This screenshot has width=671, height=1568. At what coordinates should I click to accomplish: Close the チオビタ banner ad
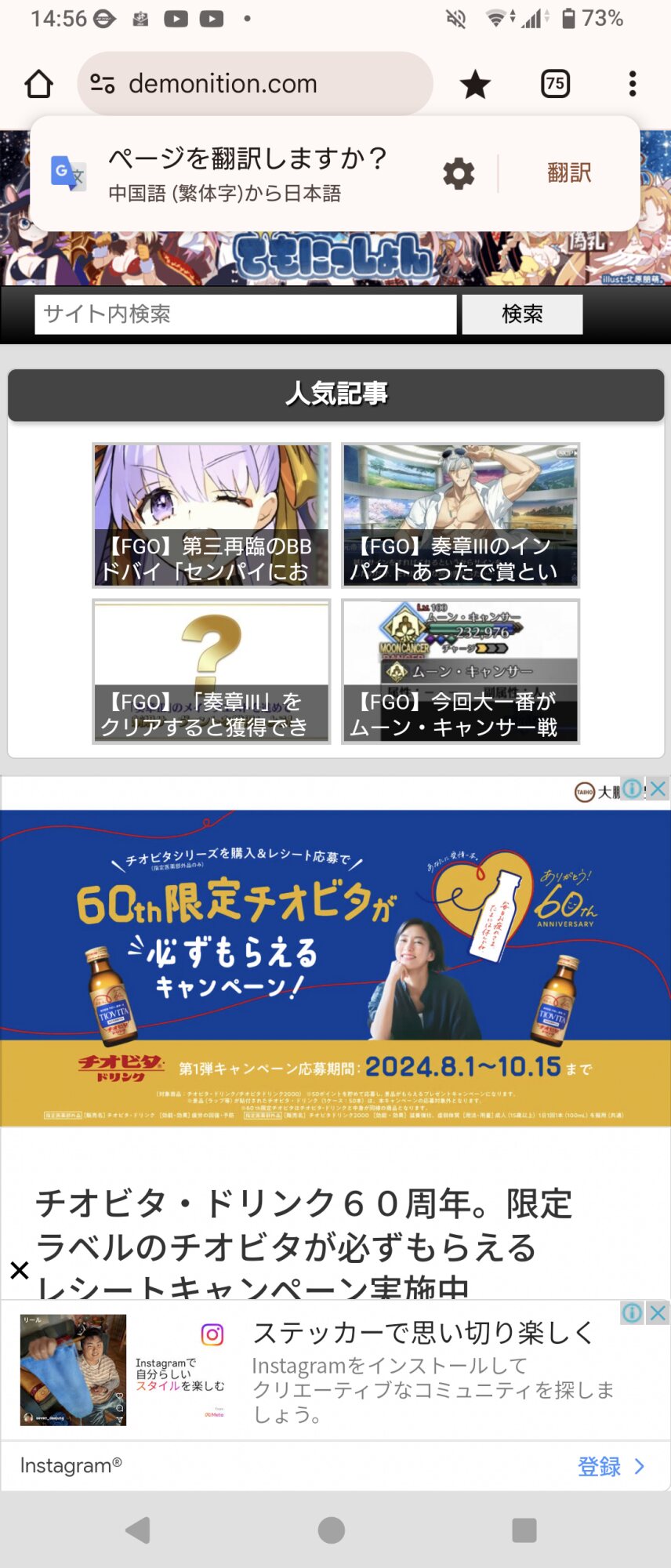tap(658, 789)
